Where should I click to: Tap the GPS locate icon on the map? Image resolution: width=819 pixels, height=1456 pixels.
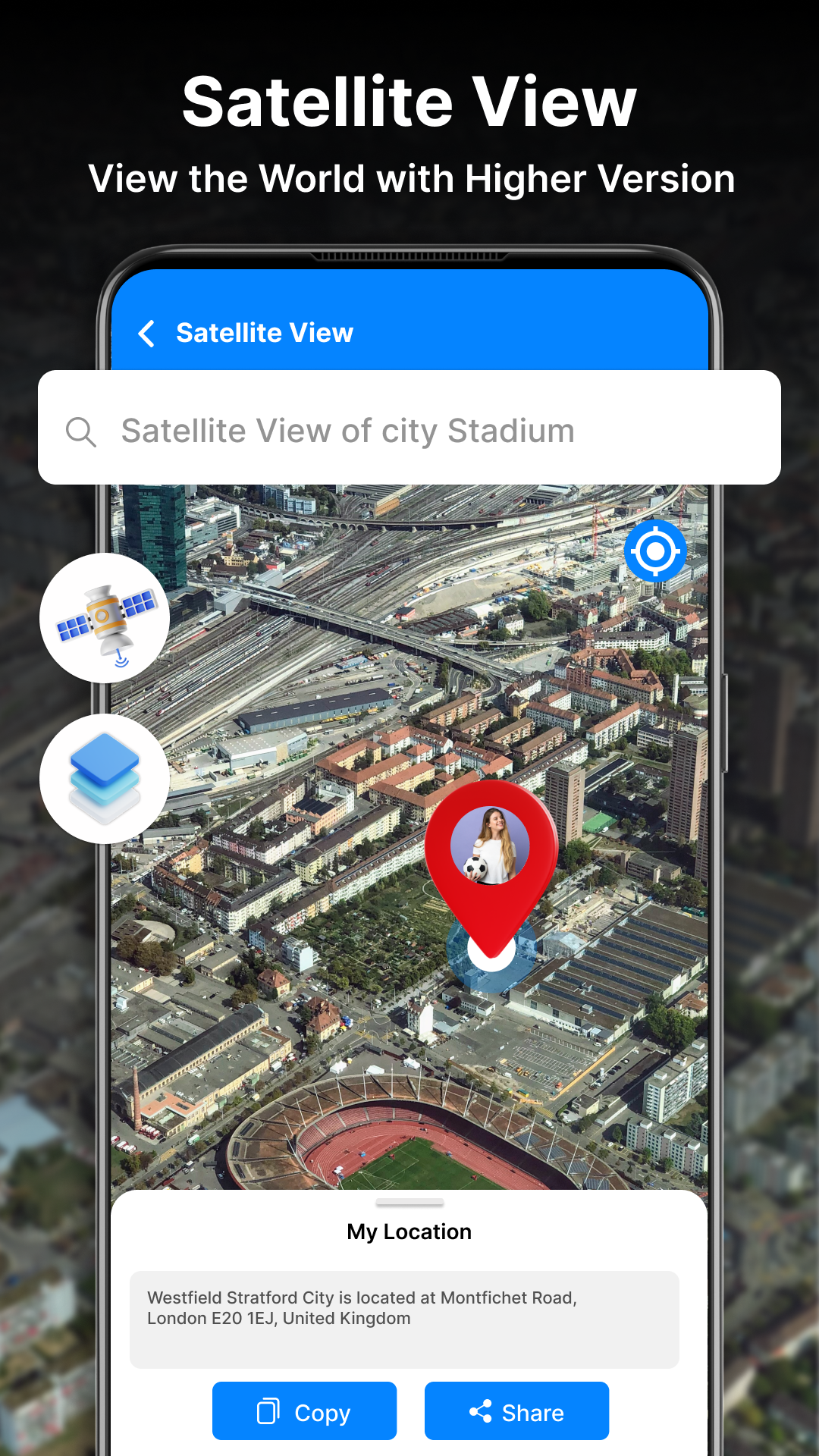tap(657, 551)
